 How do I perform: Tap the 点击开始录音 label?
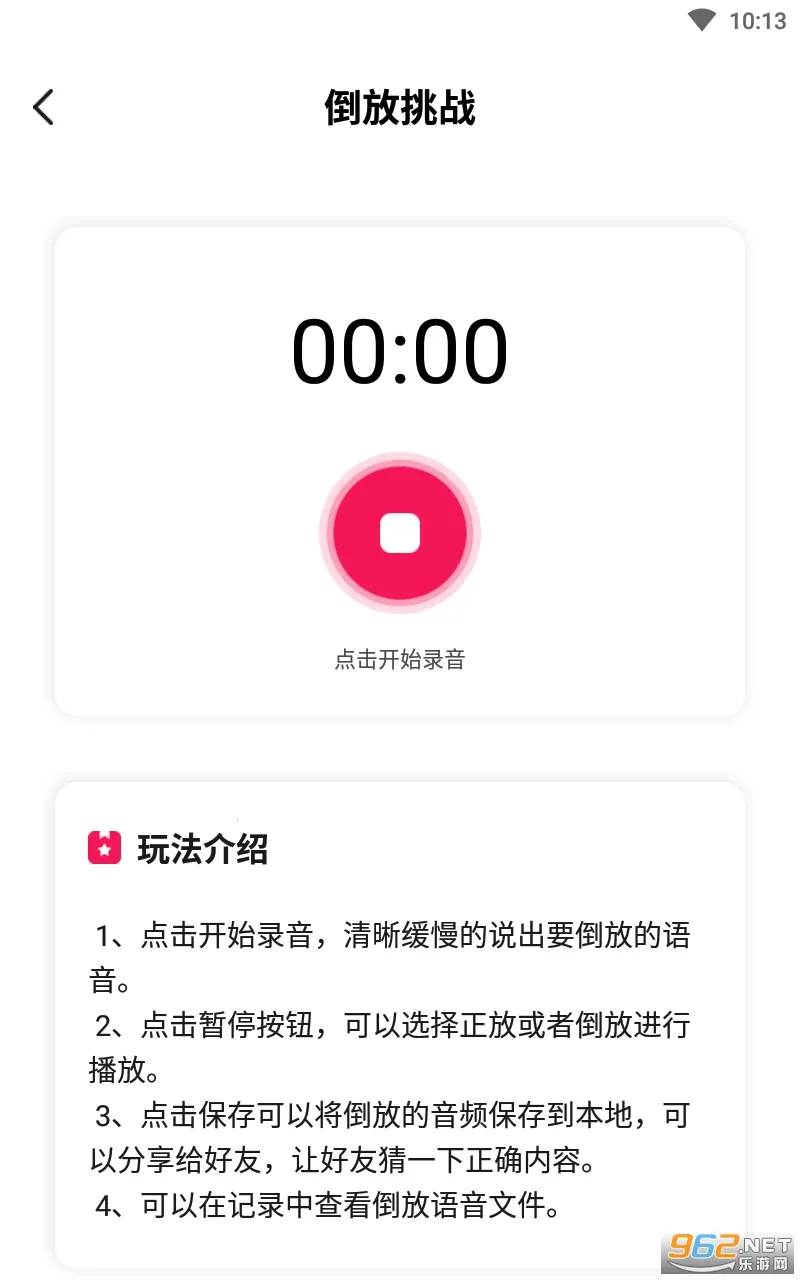(x=400, y=659)
